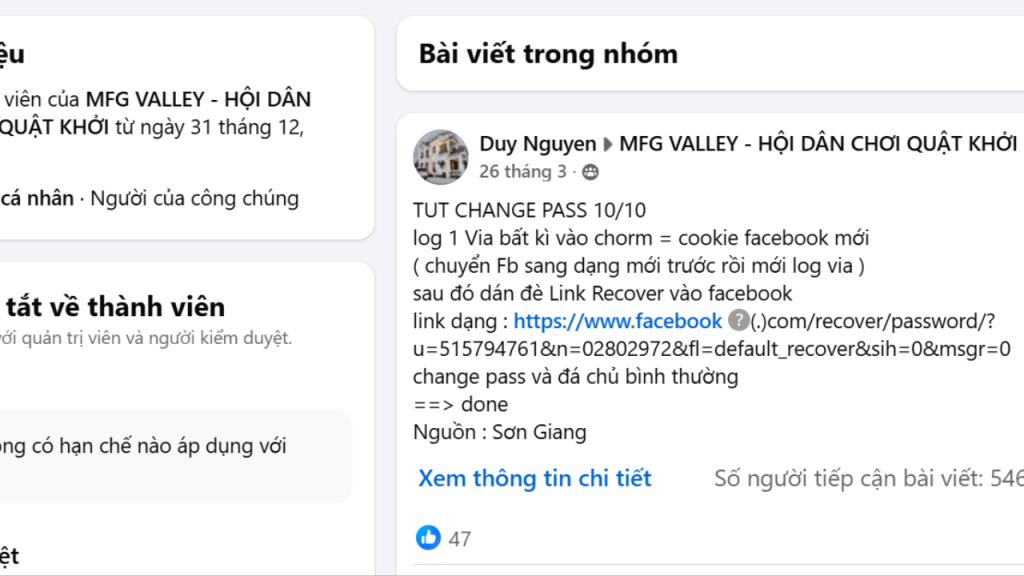Viewport: 1024px width, 576px height.
Task: Open the MFG VALLEY group link in post header
Action: click(817, 144)
